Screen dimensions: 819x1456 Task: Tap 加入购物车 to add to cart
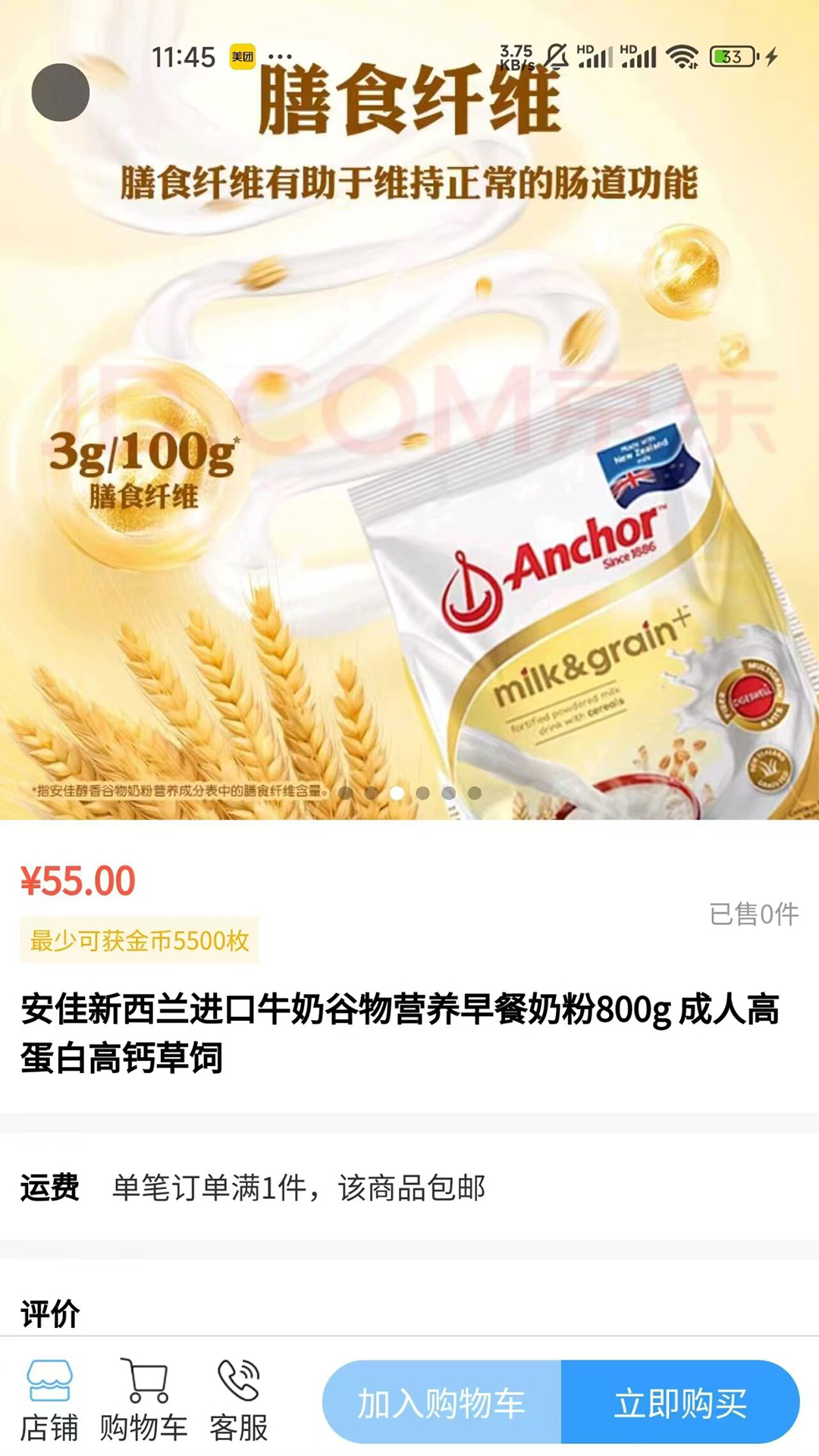coord(442,1401)
